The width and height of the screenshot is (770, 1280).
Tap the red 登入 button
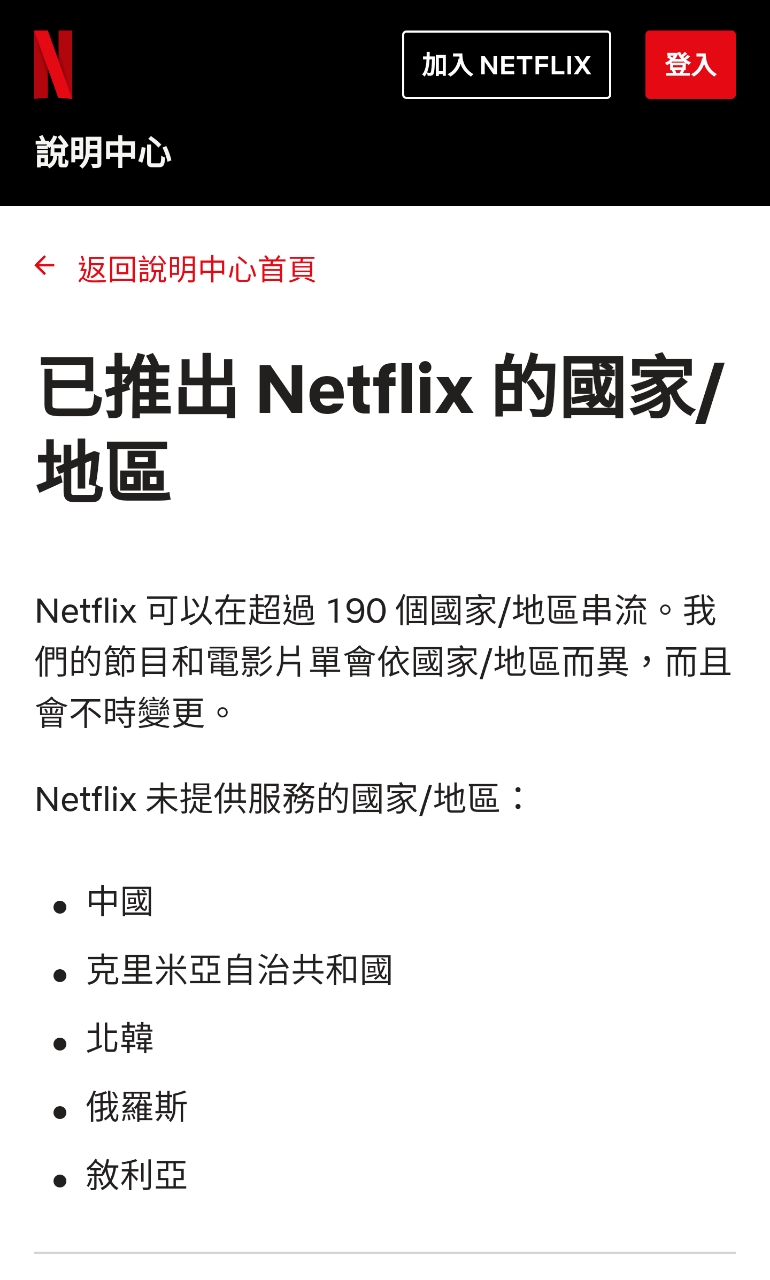coord(690,65)
